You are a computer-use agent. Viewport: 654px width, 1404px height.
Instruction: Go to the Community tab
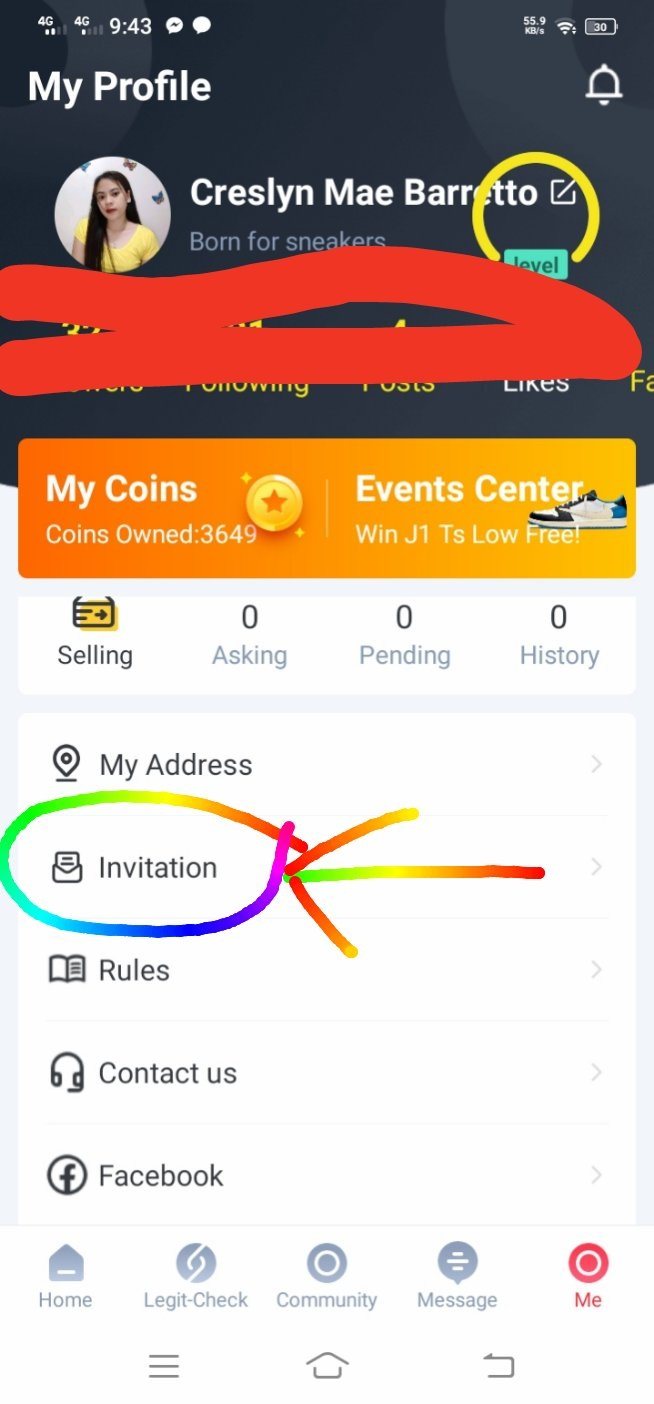(326, 1277)
